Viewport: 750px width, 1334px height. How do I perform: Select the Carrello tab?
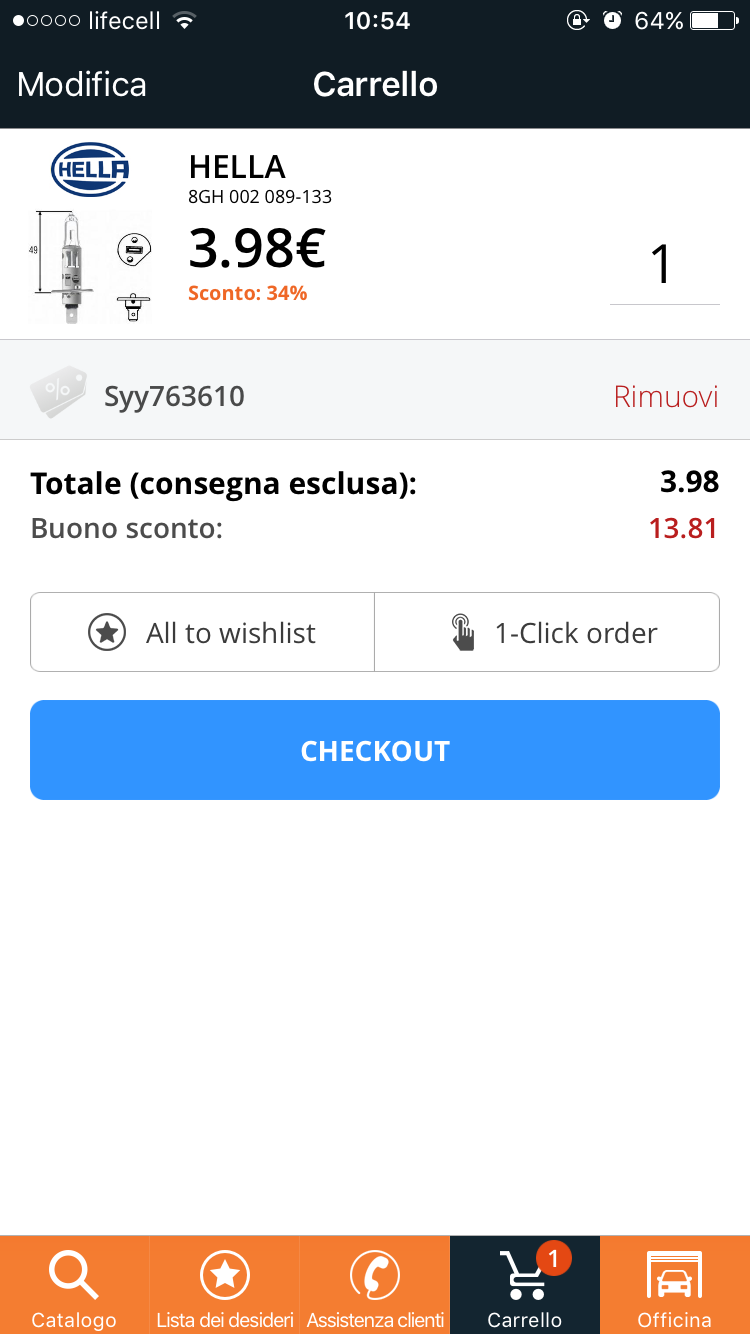(x=525, y=1285)
